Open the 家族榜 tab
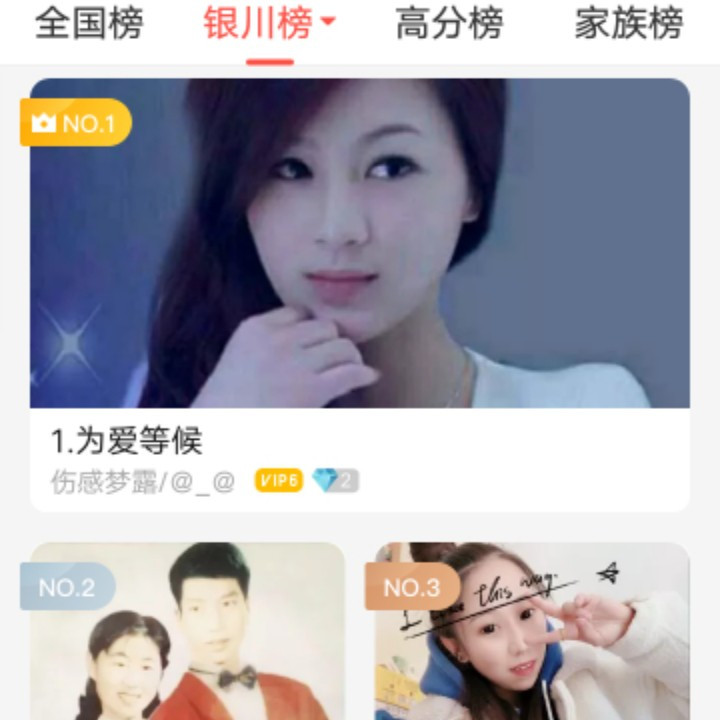720x720 pixels. pos(629,24)
